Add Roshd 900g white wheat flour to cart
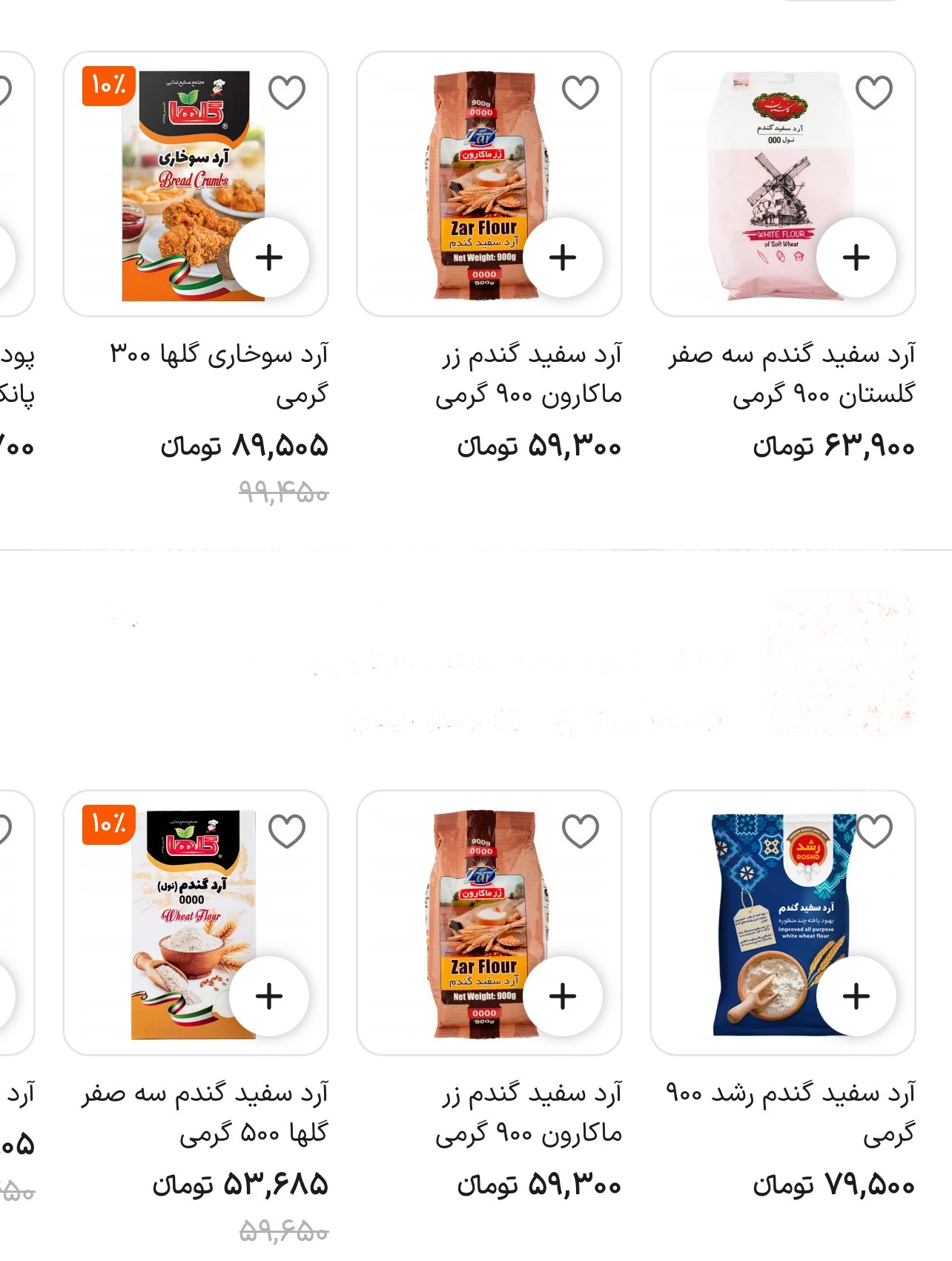Screen dimensions: 952x1261 856,995
